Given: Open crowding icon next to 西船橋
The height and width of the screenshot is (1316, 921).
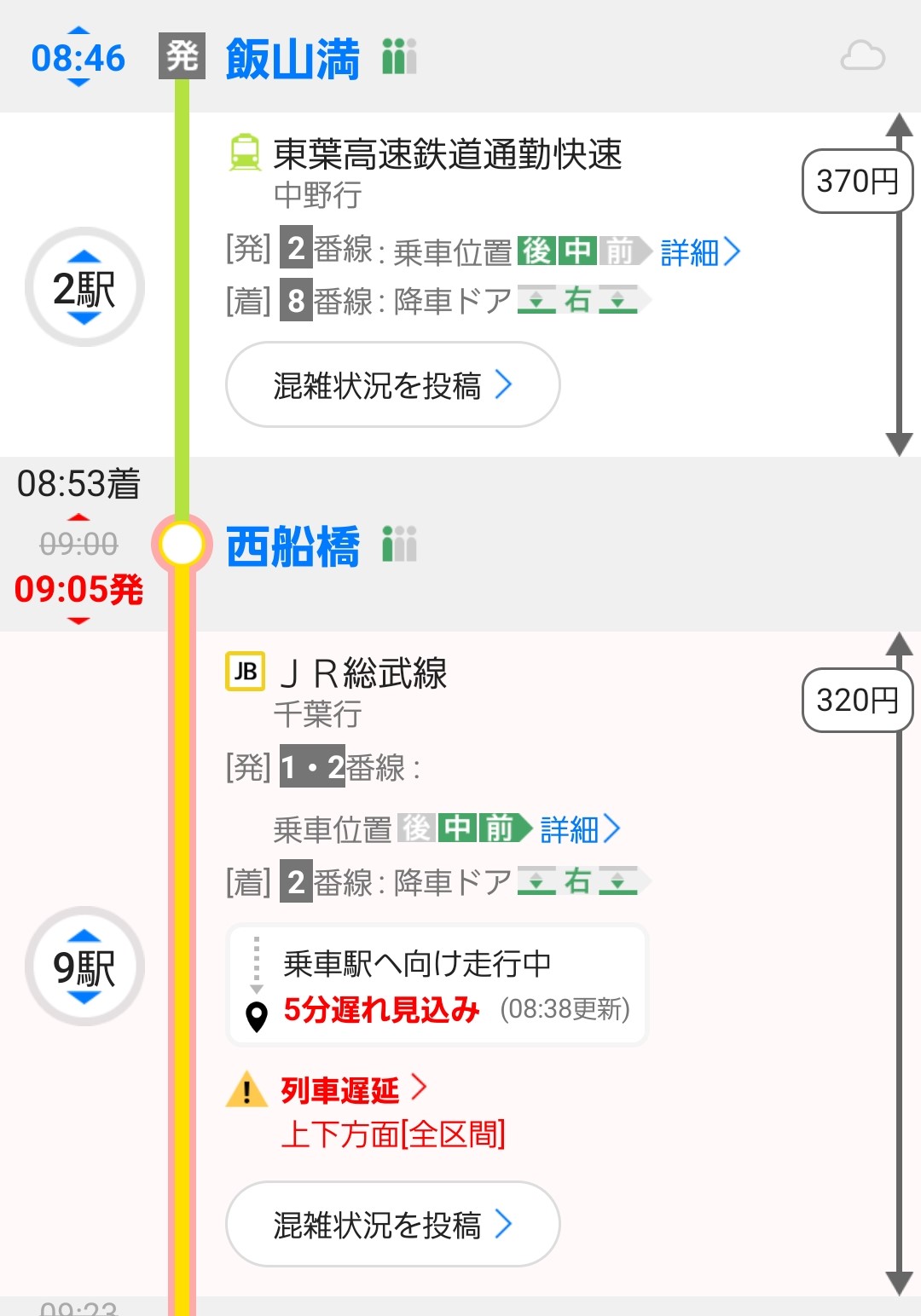Looking at the screenshot, I should (x=399, y=545).
